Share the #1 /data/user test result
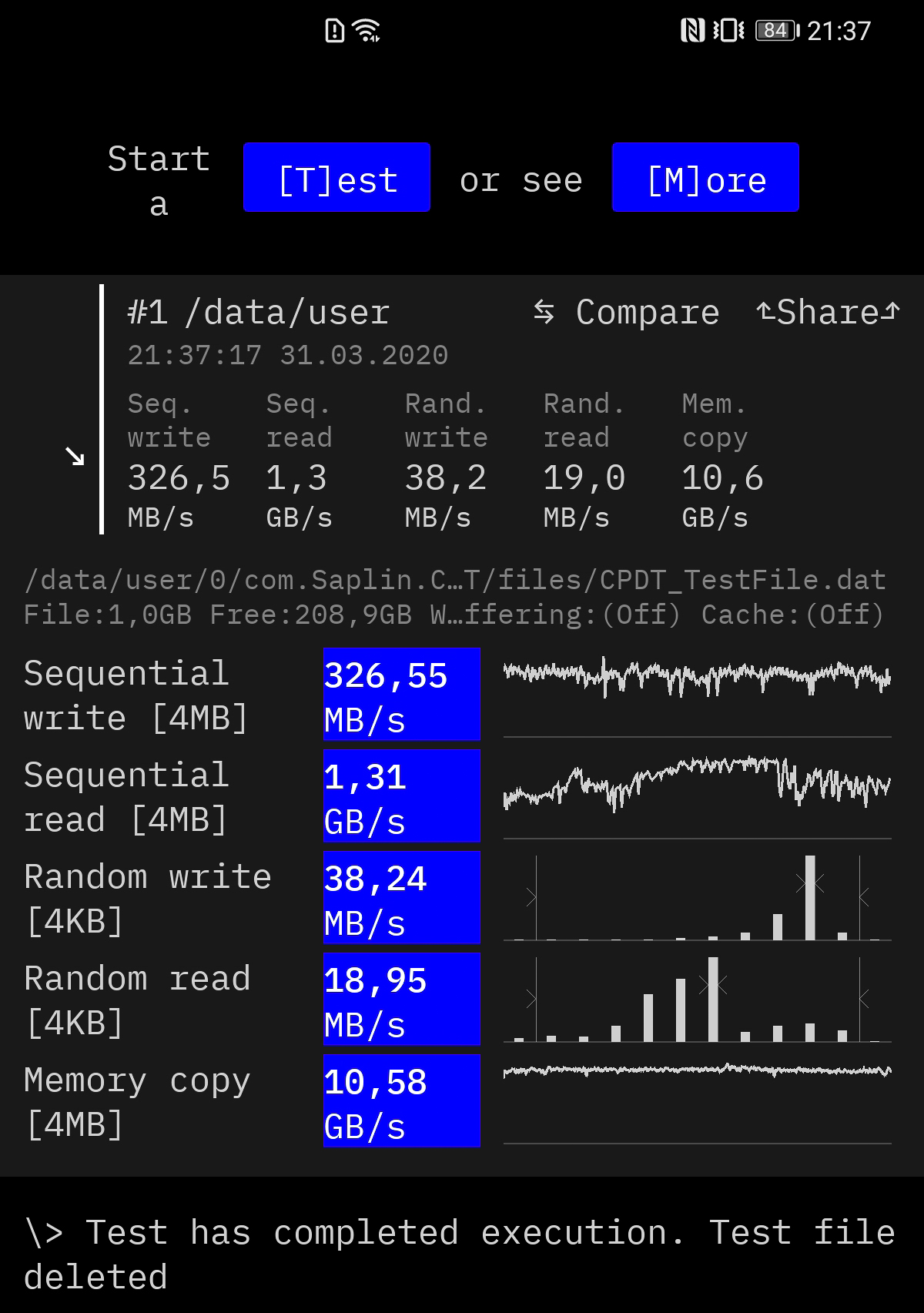 [828, 313]
